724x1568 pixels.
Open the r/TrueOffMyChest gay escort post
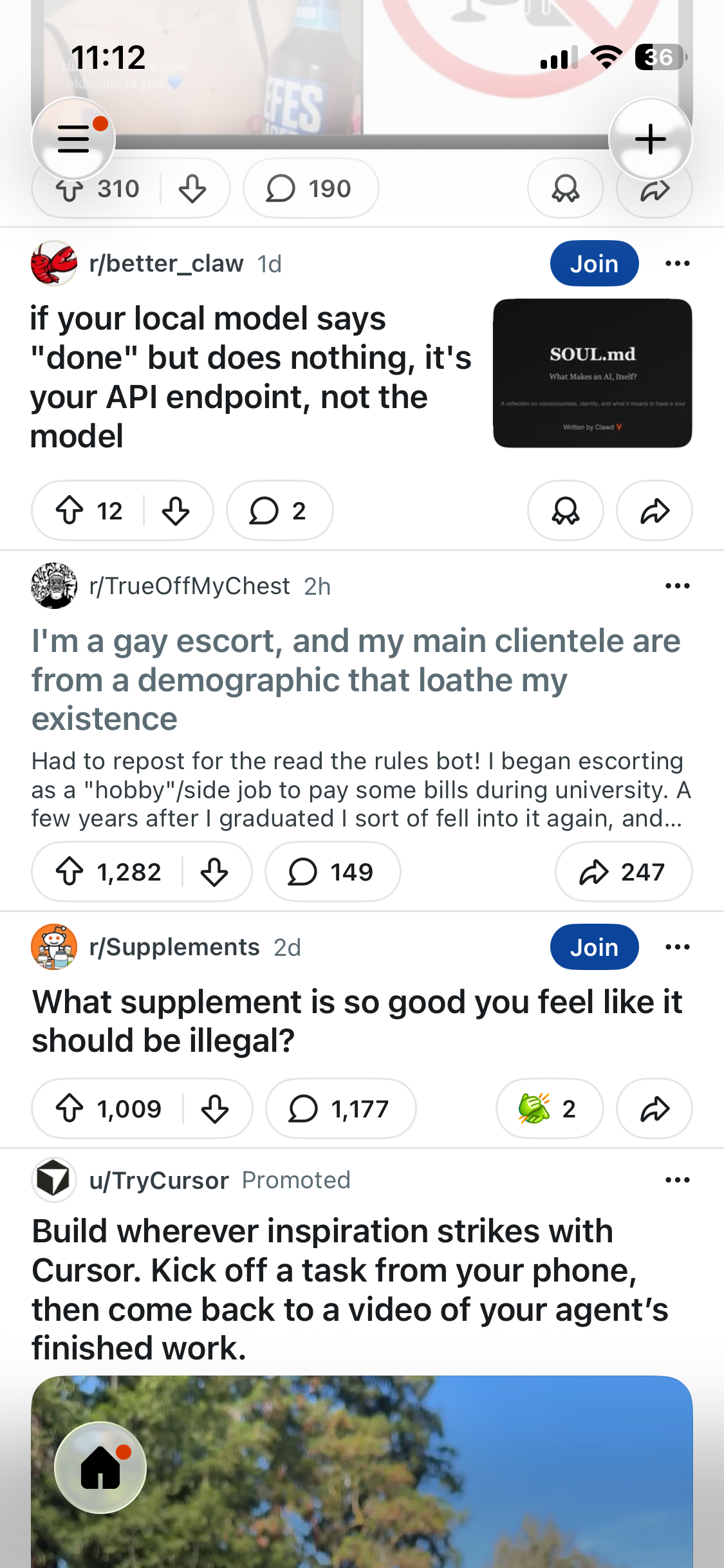coord(356,680)
